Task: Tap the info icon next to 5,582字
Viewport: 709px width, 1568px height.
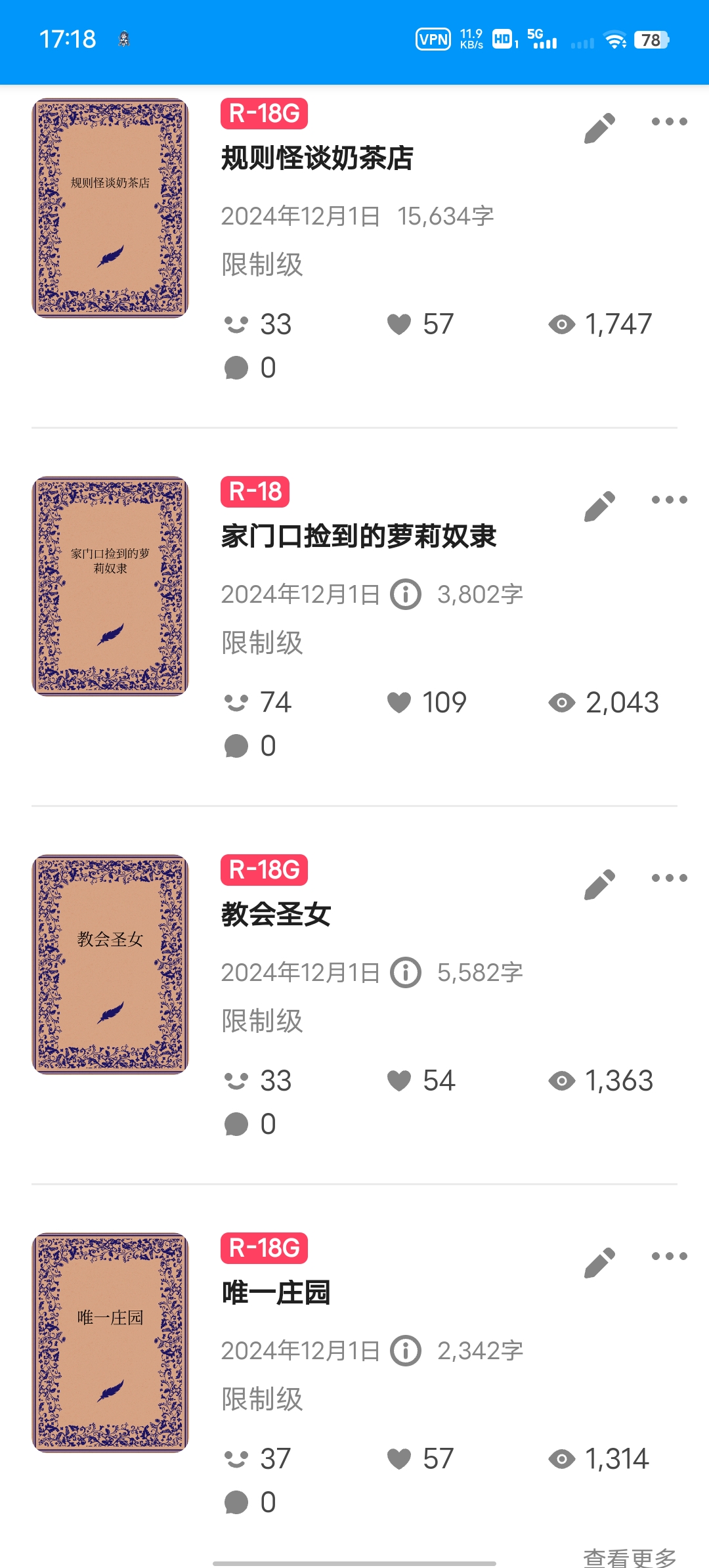Action: 406,973
